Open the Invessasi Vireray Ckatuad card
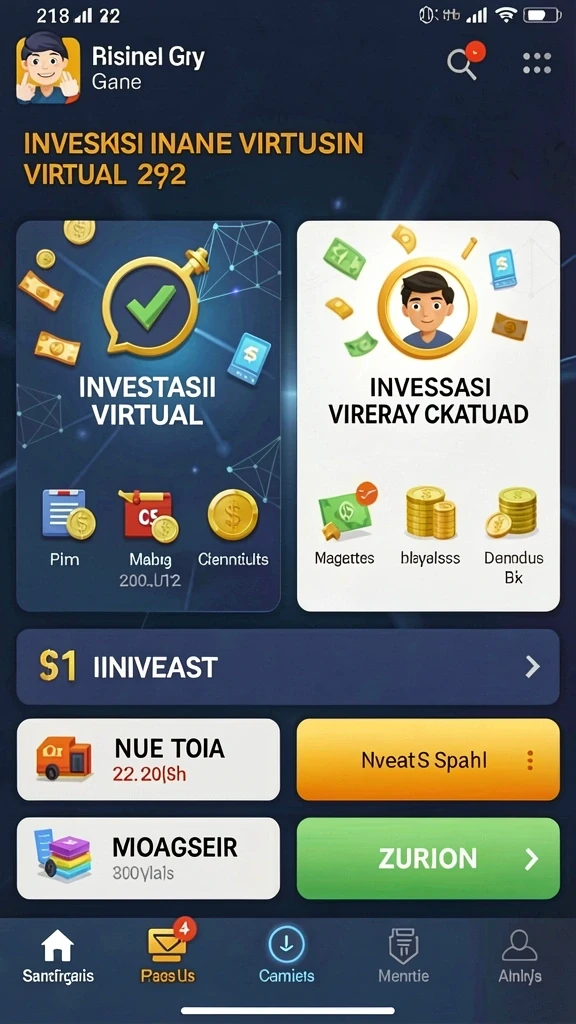Viewport: 576px width, 1024px height. 428,416
